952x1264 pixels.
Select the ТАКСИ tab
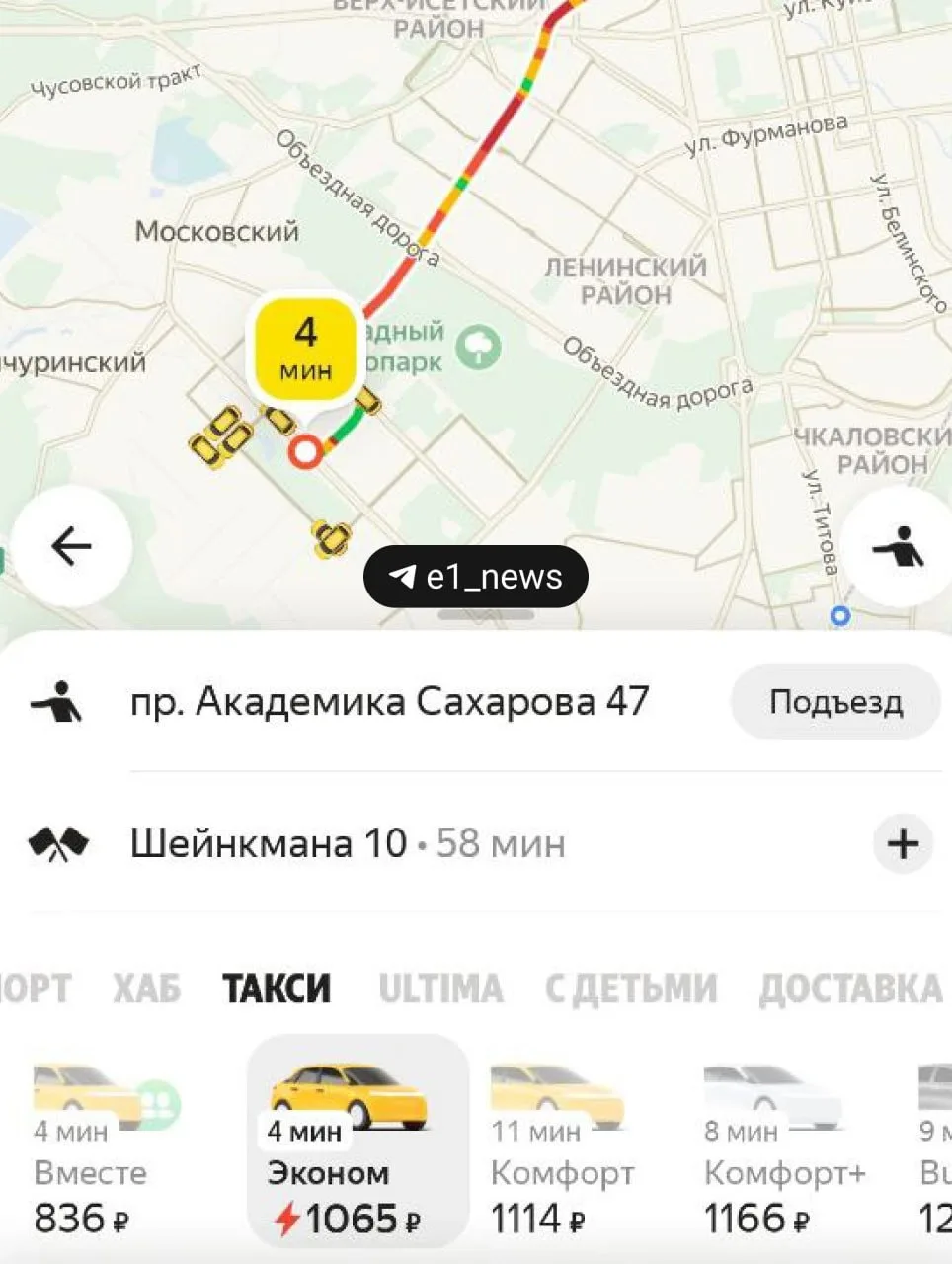tap(277, 987)
